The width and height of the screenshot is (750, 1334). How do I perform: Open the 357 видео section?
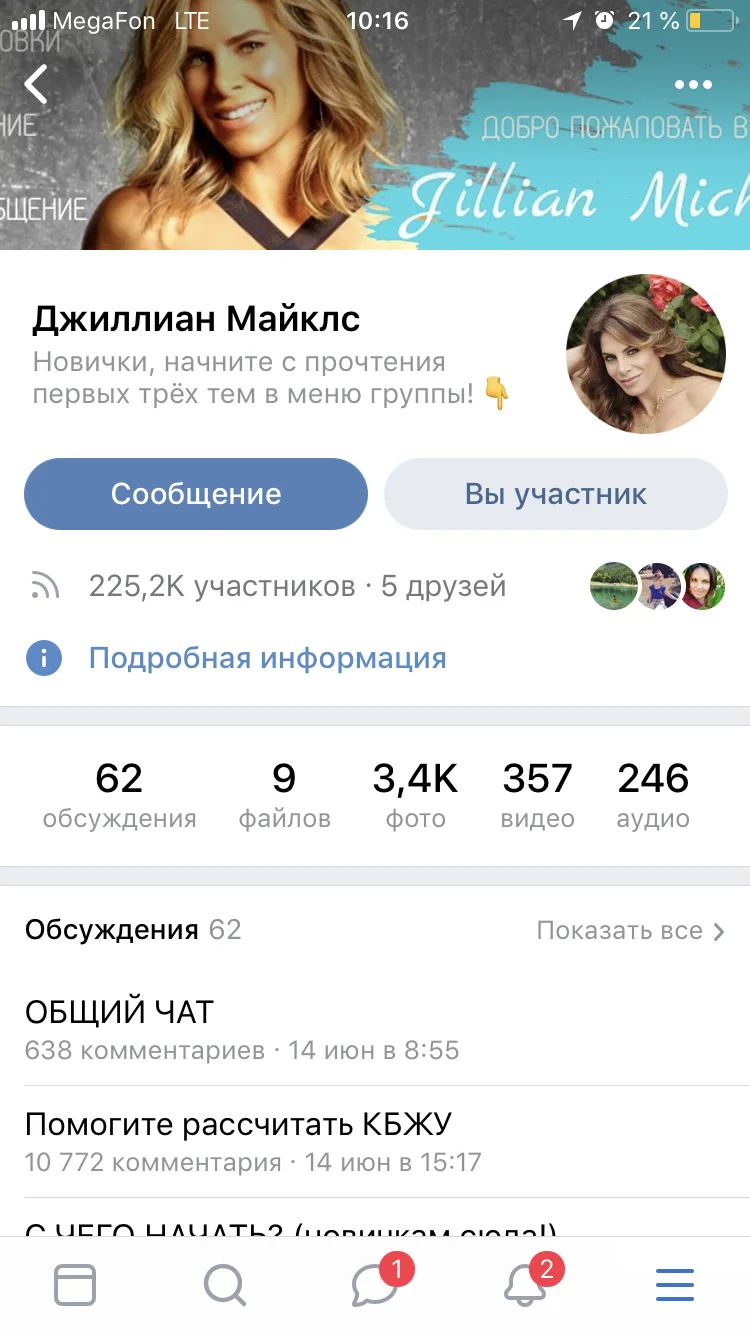(537, 795)
